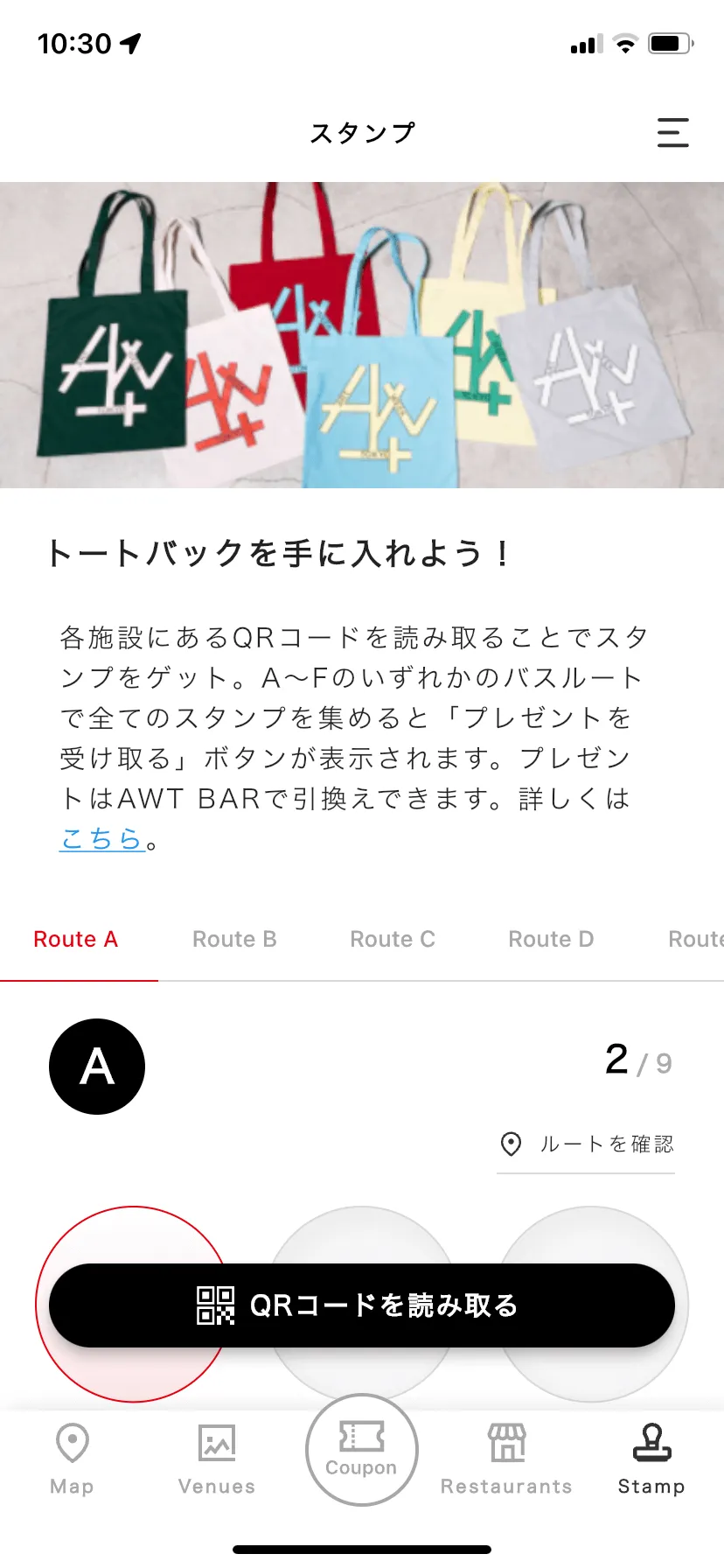This screenshot has width=724, height=1568.
Task: Switch to the Route B tab
Action: (234, 939)
